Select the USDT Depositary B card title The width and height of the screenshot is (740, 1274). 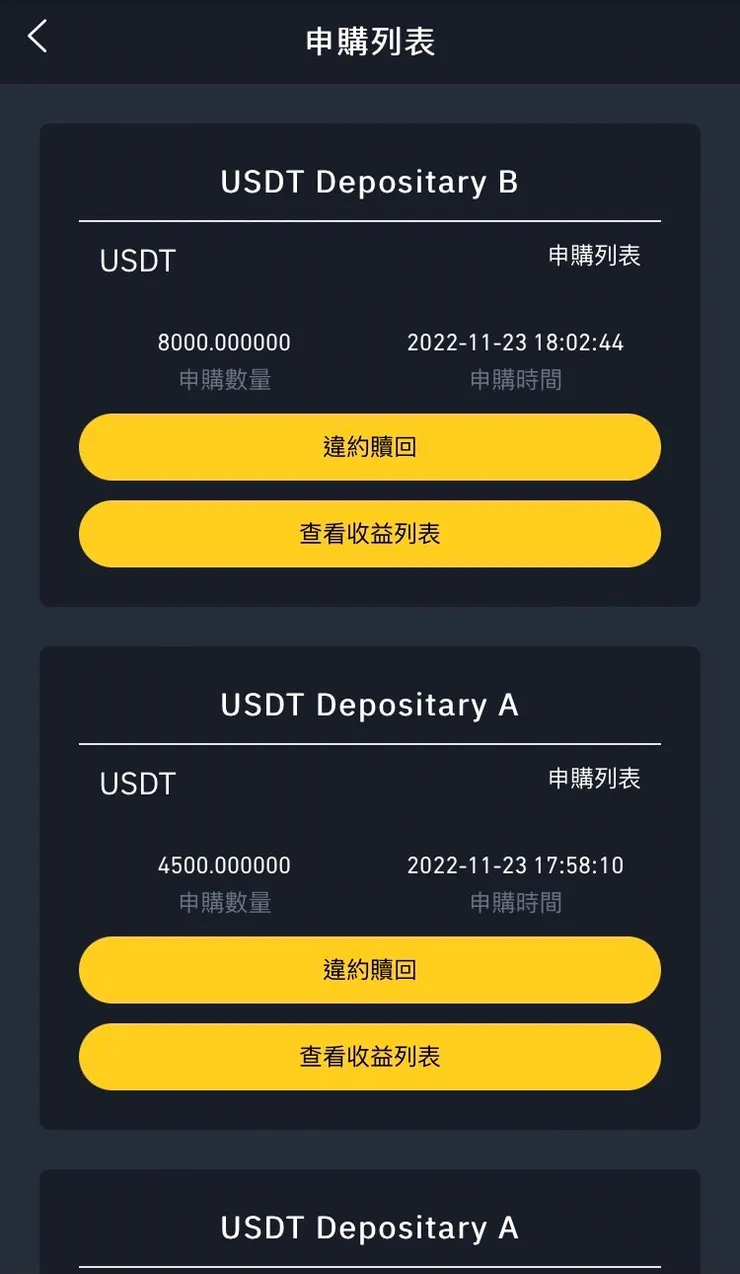(x=370, y=182)
